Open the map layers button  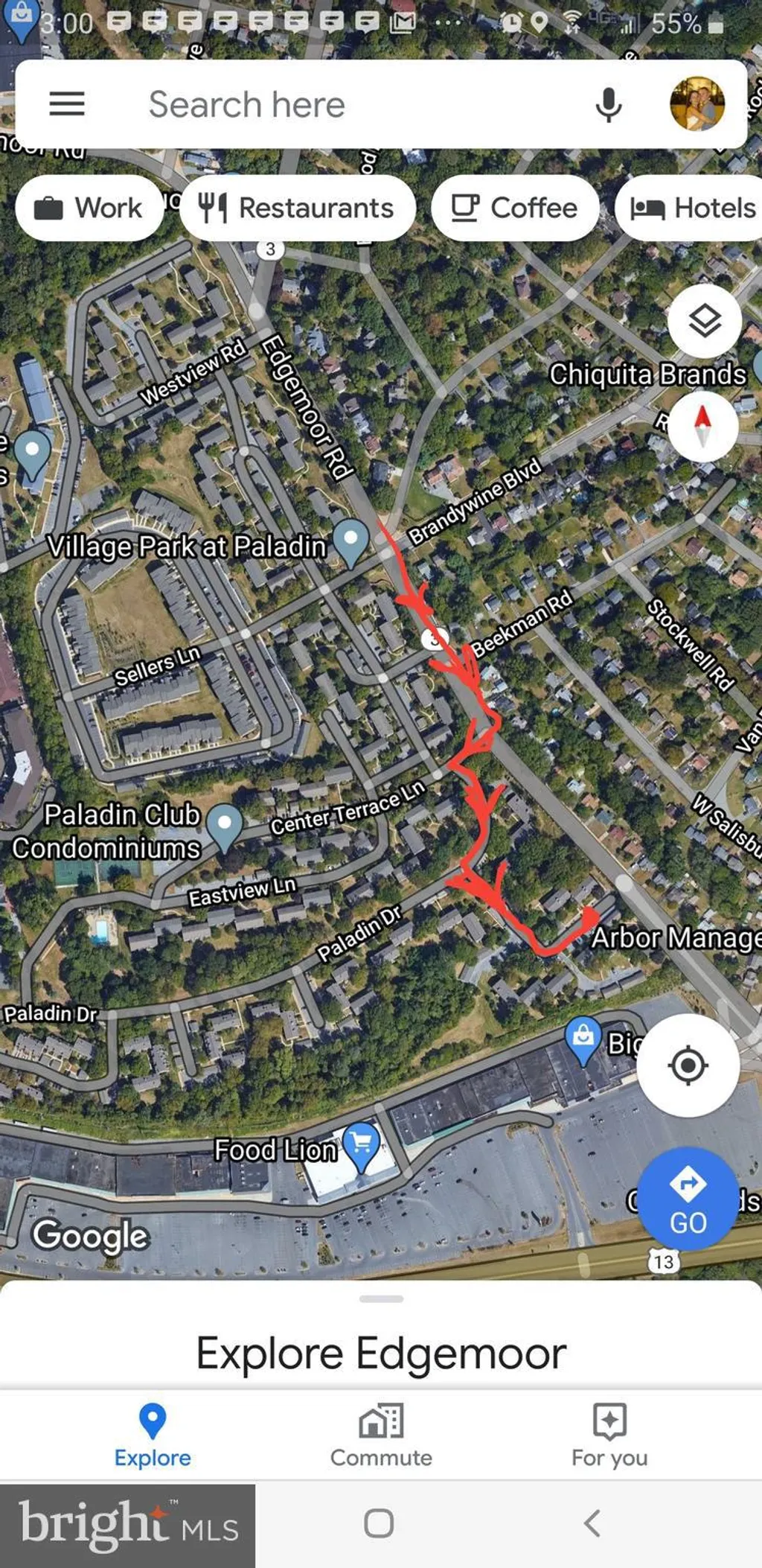[x=704, y=321]
